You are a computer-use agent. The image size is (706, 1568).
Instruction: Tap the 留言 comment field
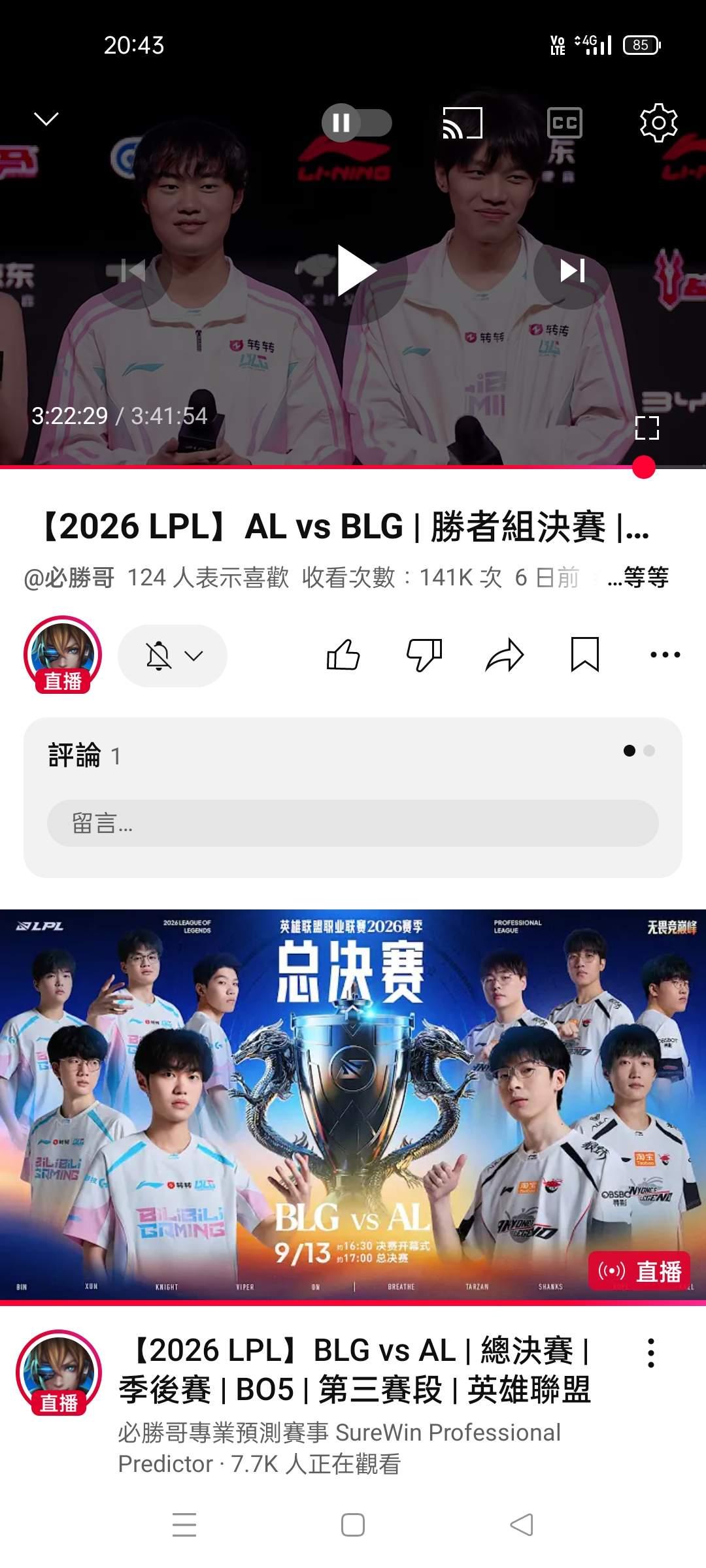[353, 823]
